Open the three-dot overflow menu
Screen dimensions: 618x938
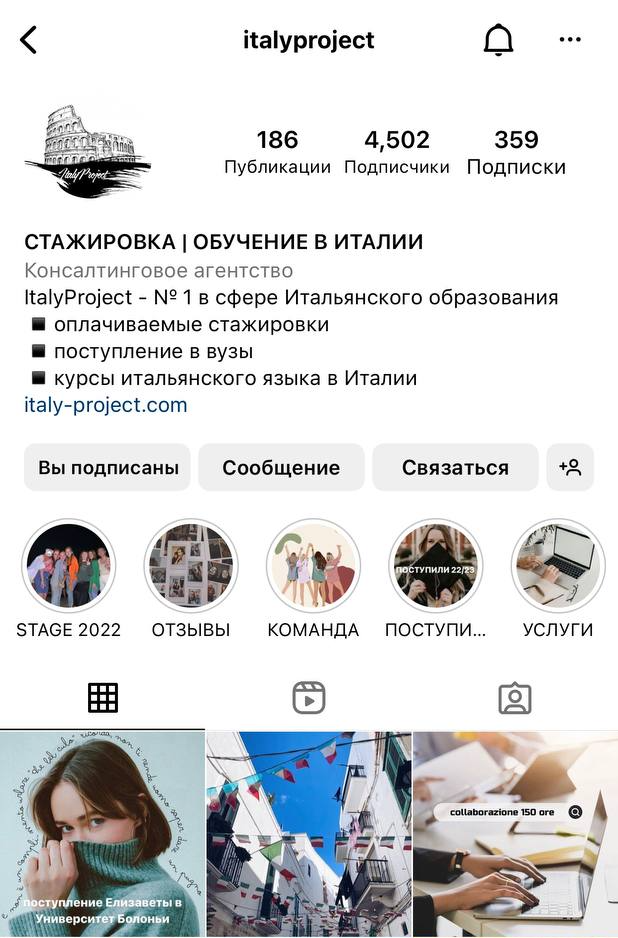click(570, 40)
